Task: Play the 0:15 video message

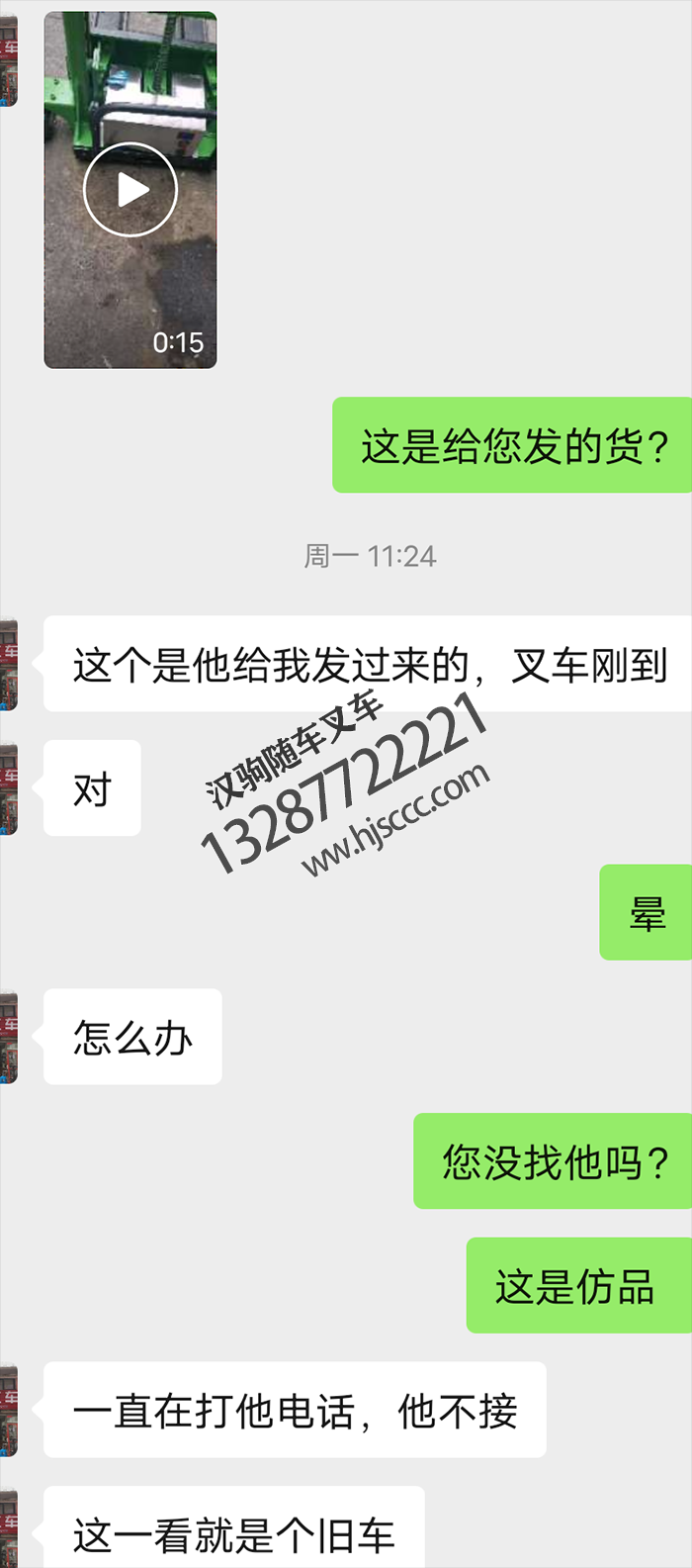Action: 130,190
